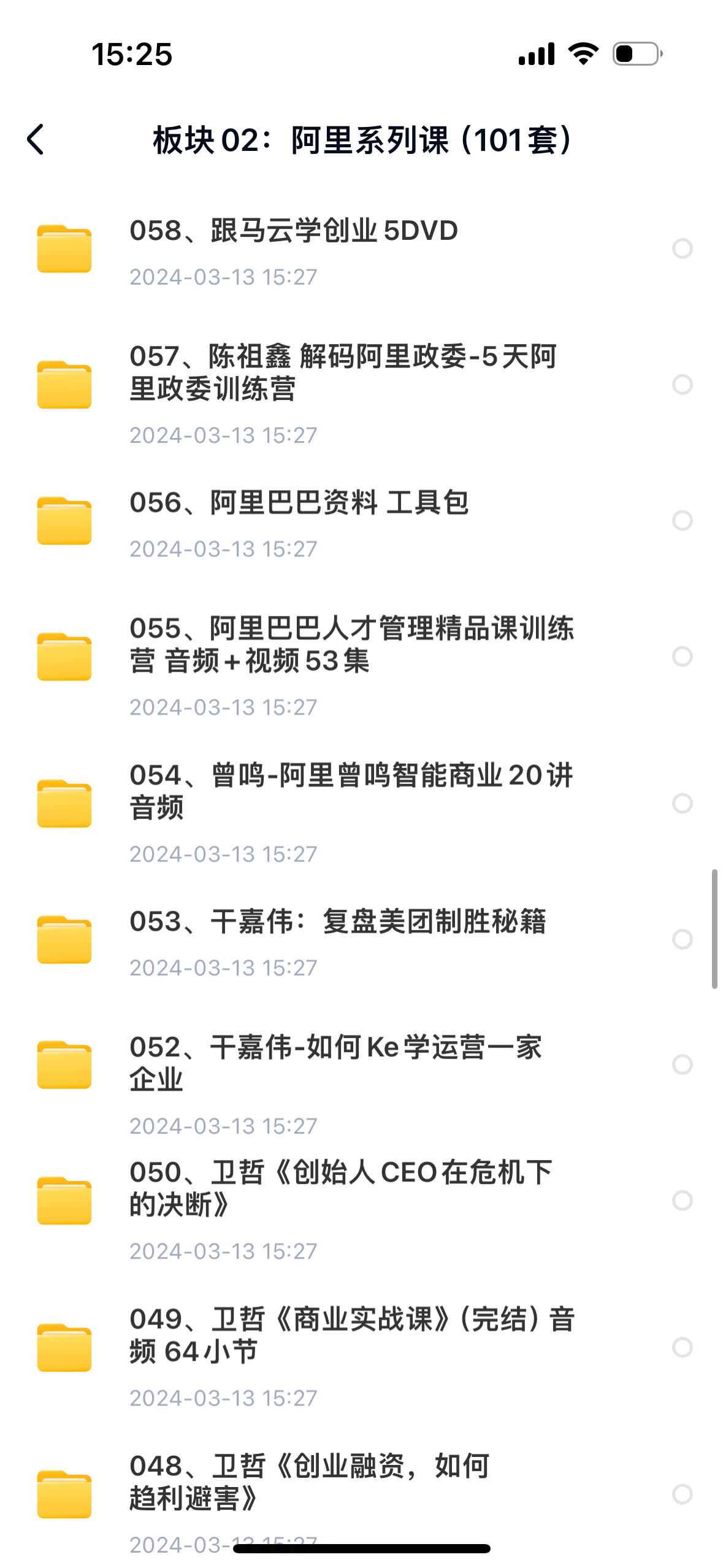Open folder 048 卫哲《创业融资，如何趋利避害》

pyautogui.click(x=309, y=1482)
